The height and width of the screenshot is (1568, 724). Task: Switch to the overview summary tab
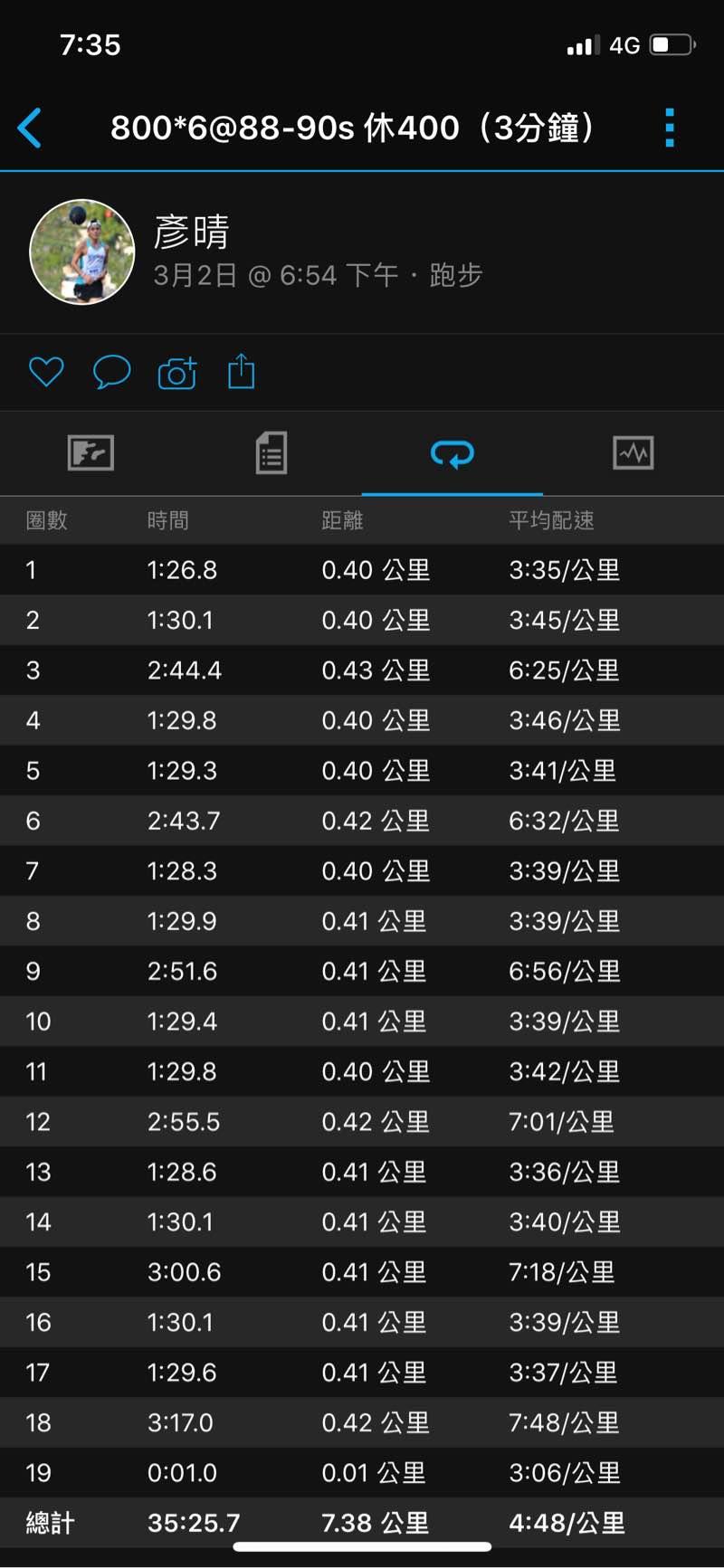pyautogui.click(x=90, y=452)
